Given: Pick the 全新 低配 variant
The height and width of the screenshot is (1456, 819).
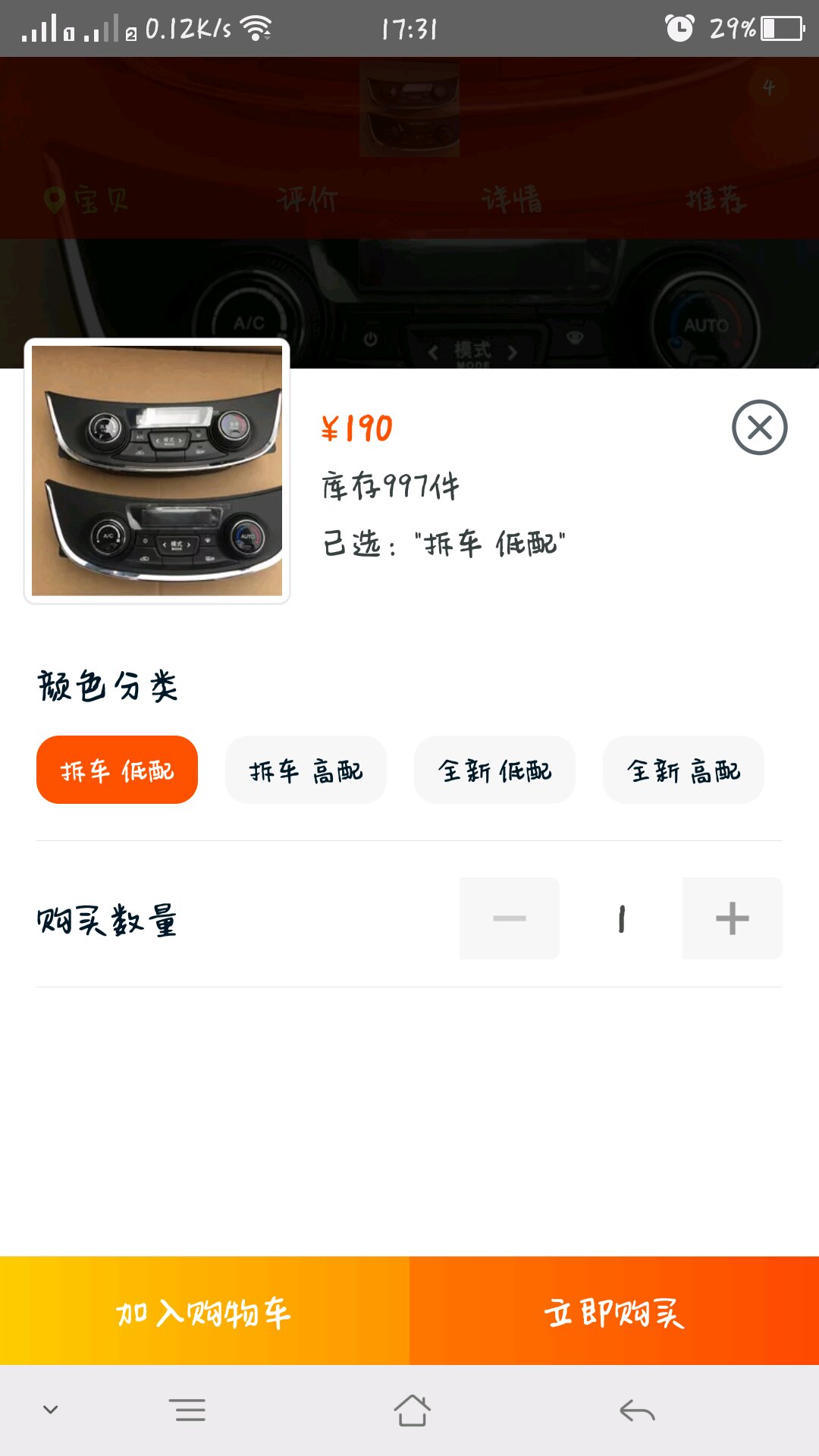Looking at the screenshot, I should 494,770.
